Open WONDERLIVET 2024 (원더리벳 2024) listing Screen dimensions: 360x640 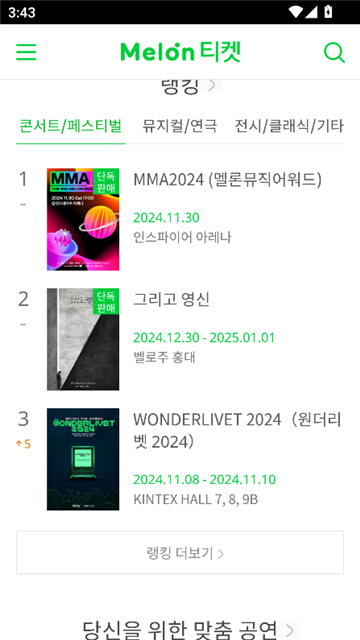tap(238, 431)
